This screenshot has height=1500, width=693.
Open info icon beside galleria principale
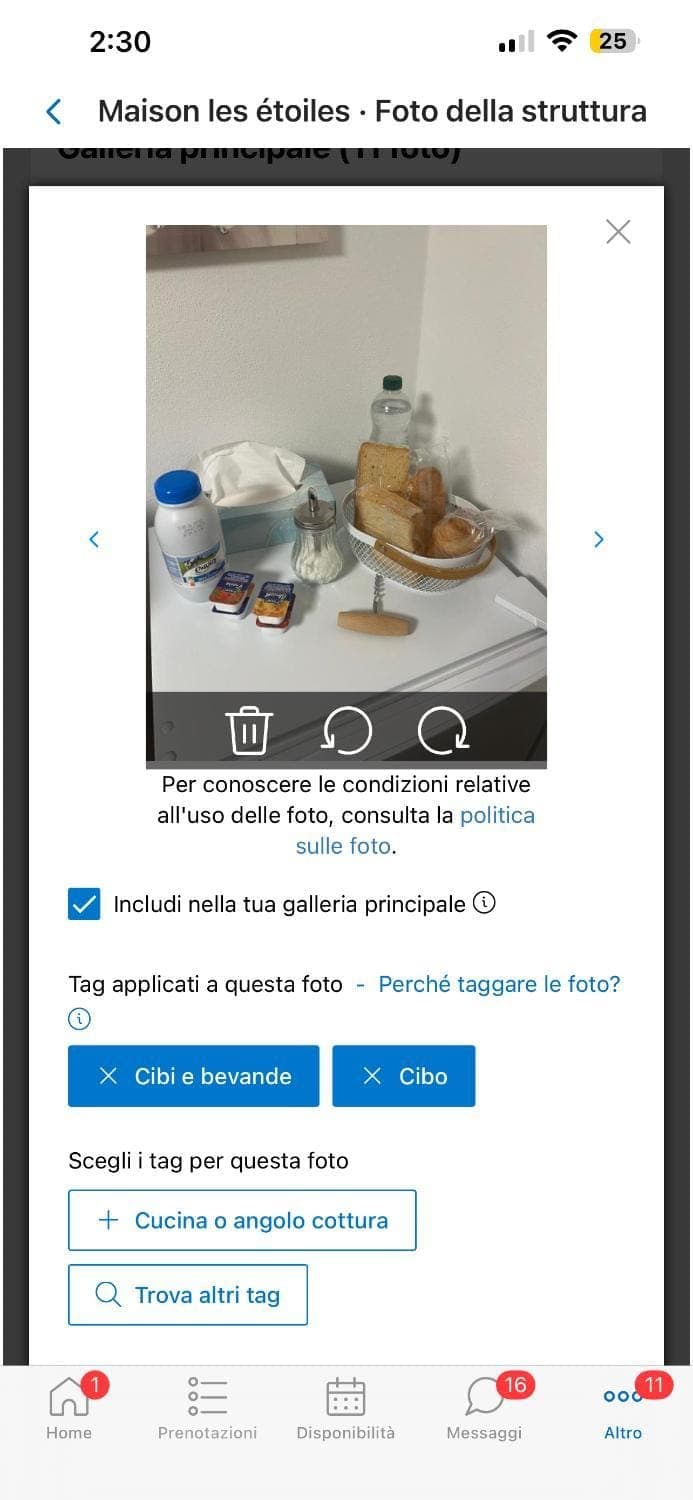(x=484, y=903)
